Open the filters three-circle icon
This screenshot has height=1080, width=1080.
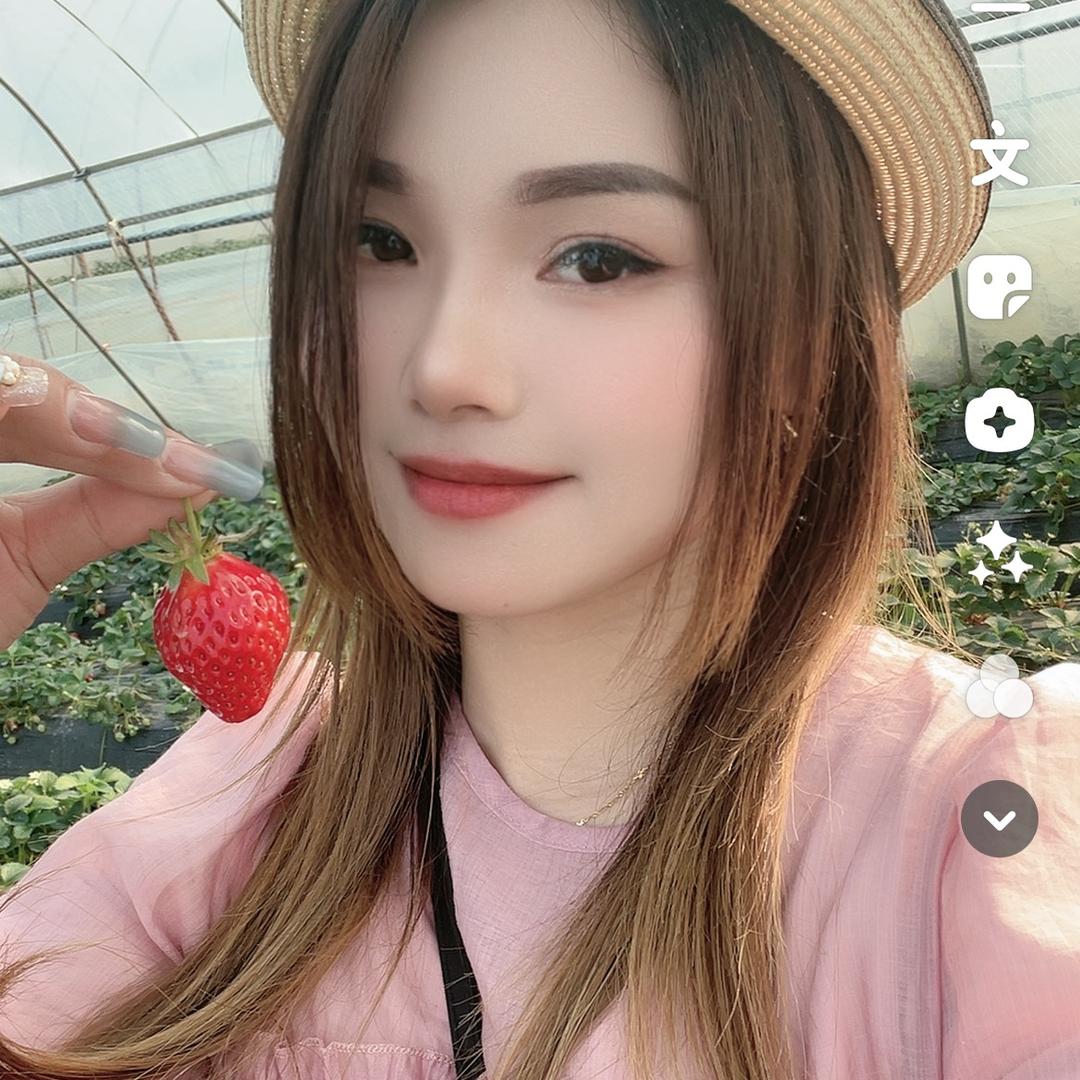[999, 687]
